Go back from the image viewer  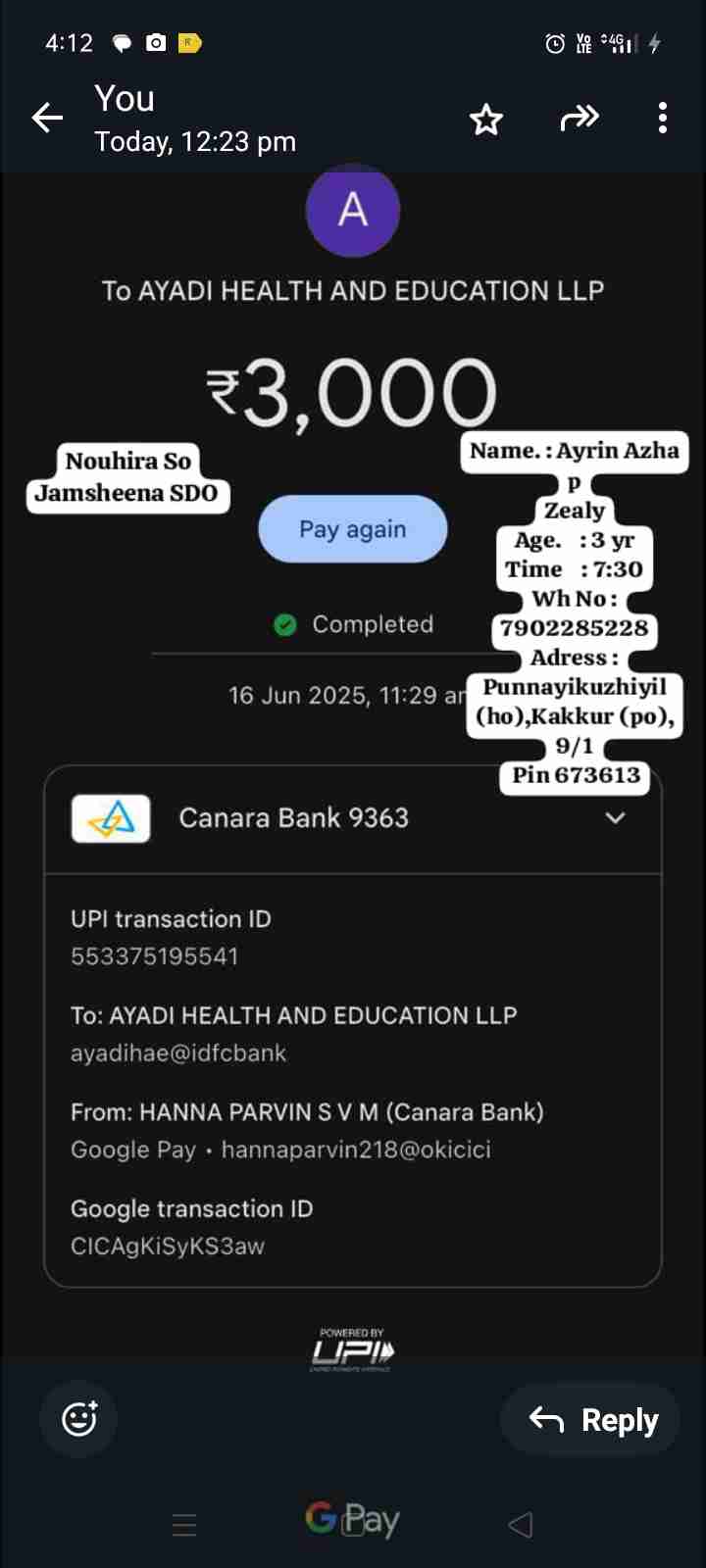tap(47, 119)
